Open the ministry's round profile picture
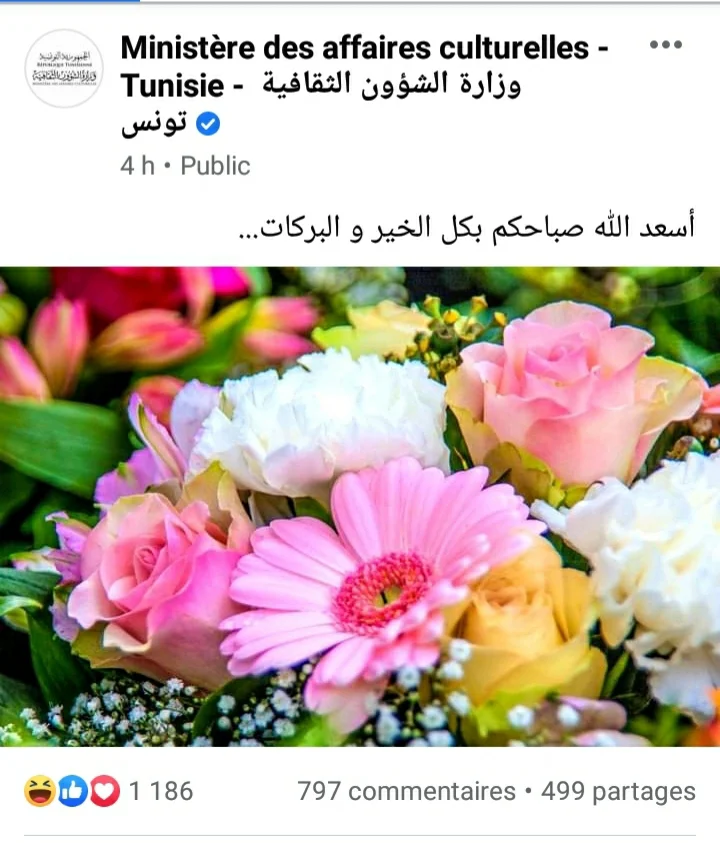The width and height of the screenshot is (720, 843). pyautogui.click(x=64, y=68)
